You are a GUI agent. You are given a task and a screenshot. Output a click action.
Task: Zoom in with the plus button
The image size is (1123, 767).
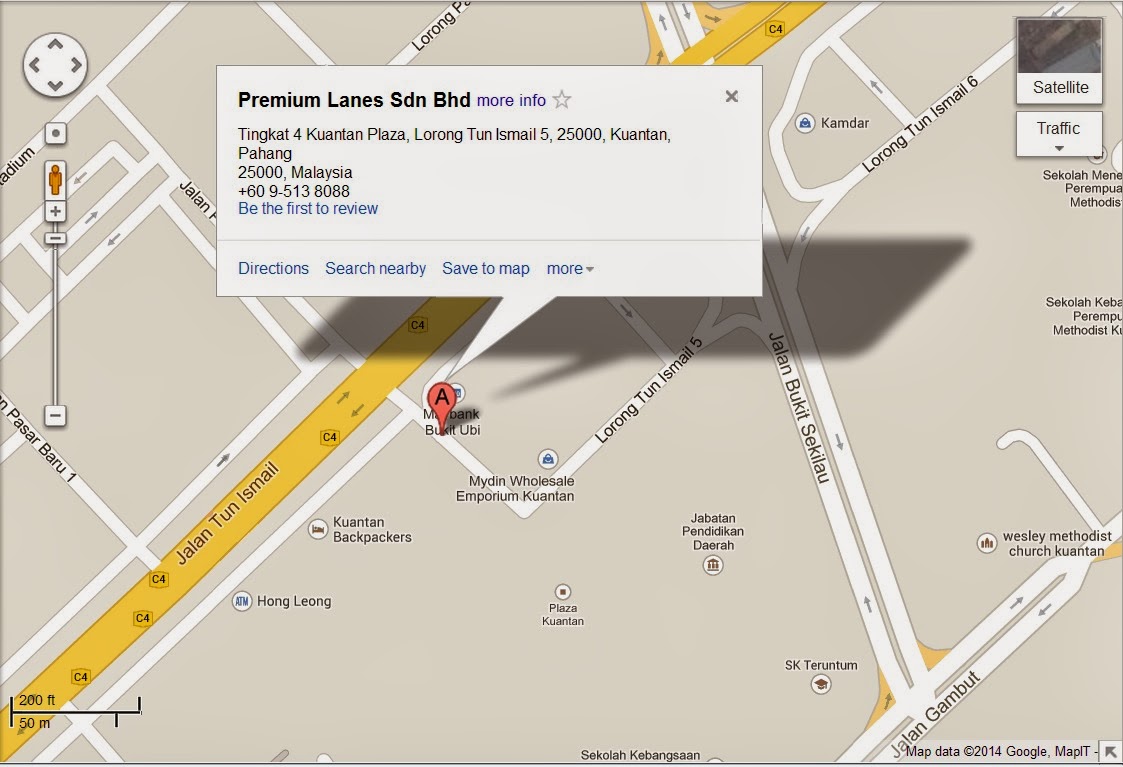(x=55, y=211)
